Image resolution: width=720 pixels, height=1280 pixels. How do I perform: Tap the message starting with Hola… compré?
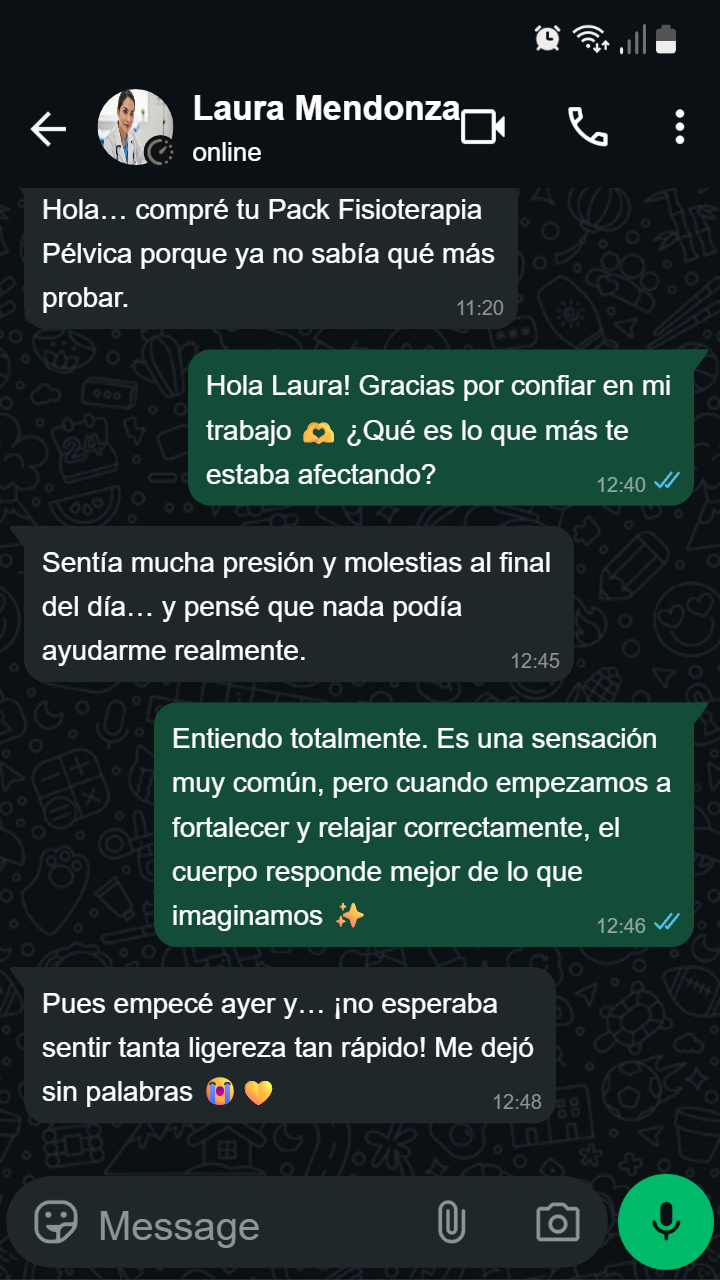point(270,254)
